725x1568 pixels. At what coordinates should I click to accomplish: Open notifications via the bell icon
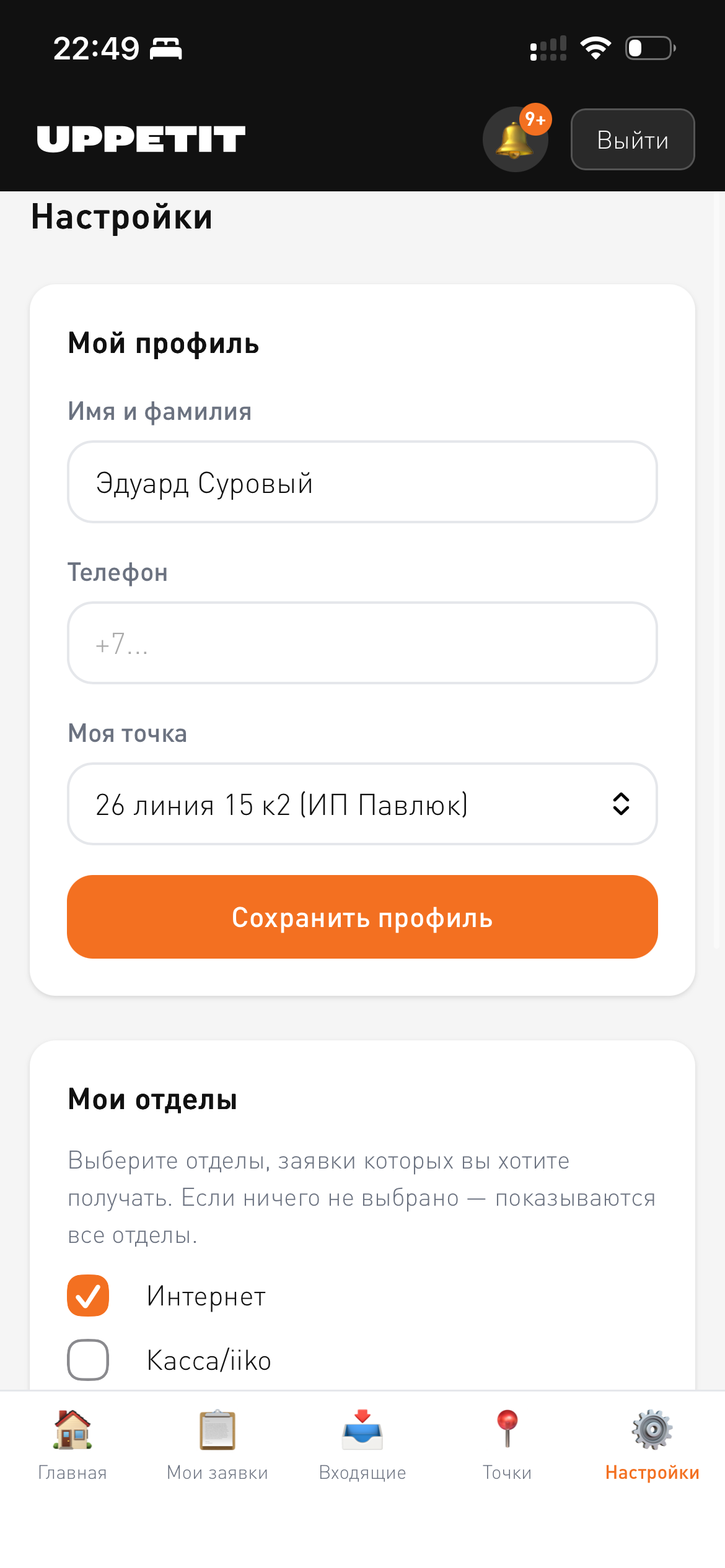[515, 139]
